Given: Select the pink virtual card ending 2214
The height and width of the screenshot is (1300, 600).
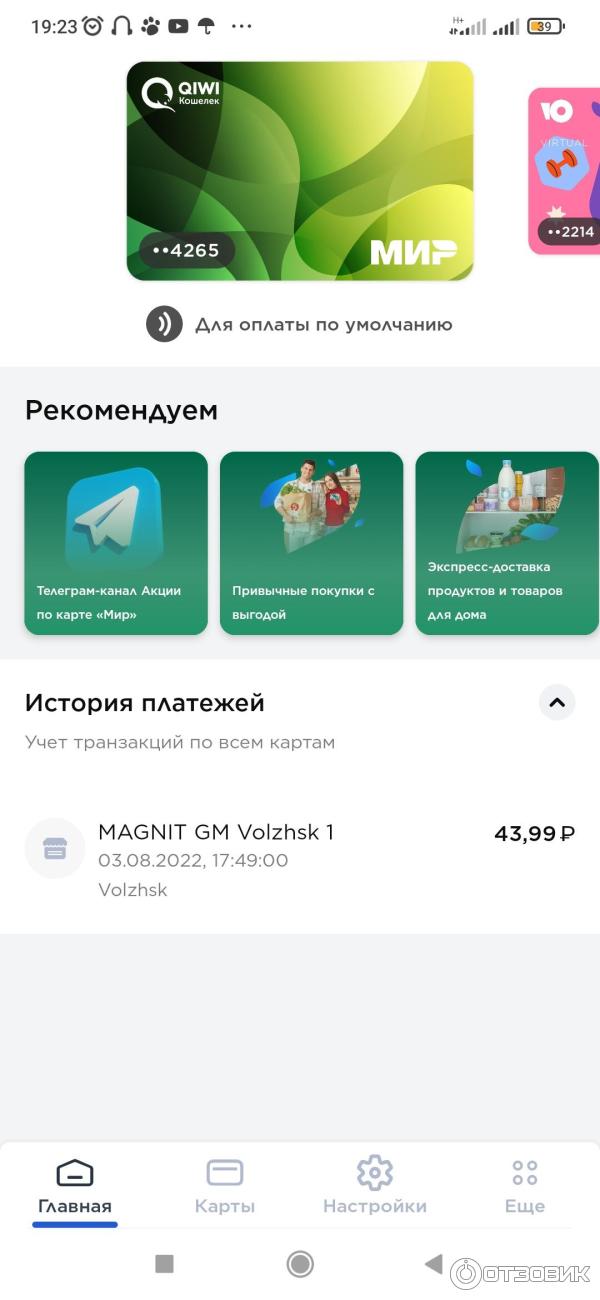Looking at the screenshot, I should tap(566, 170).
